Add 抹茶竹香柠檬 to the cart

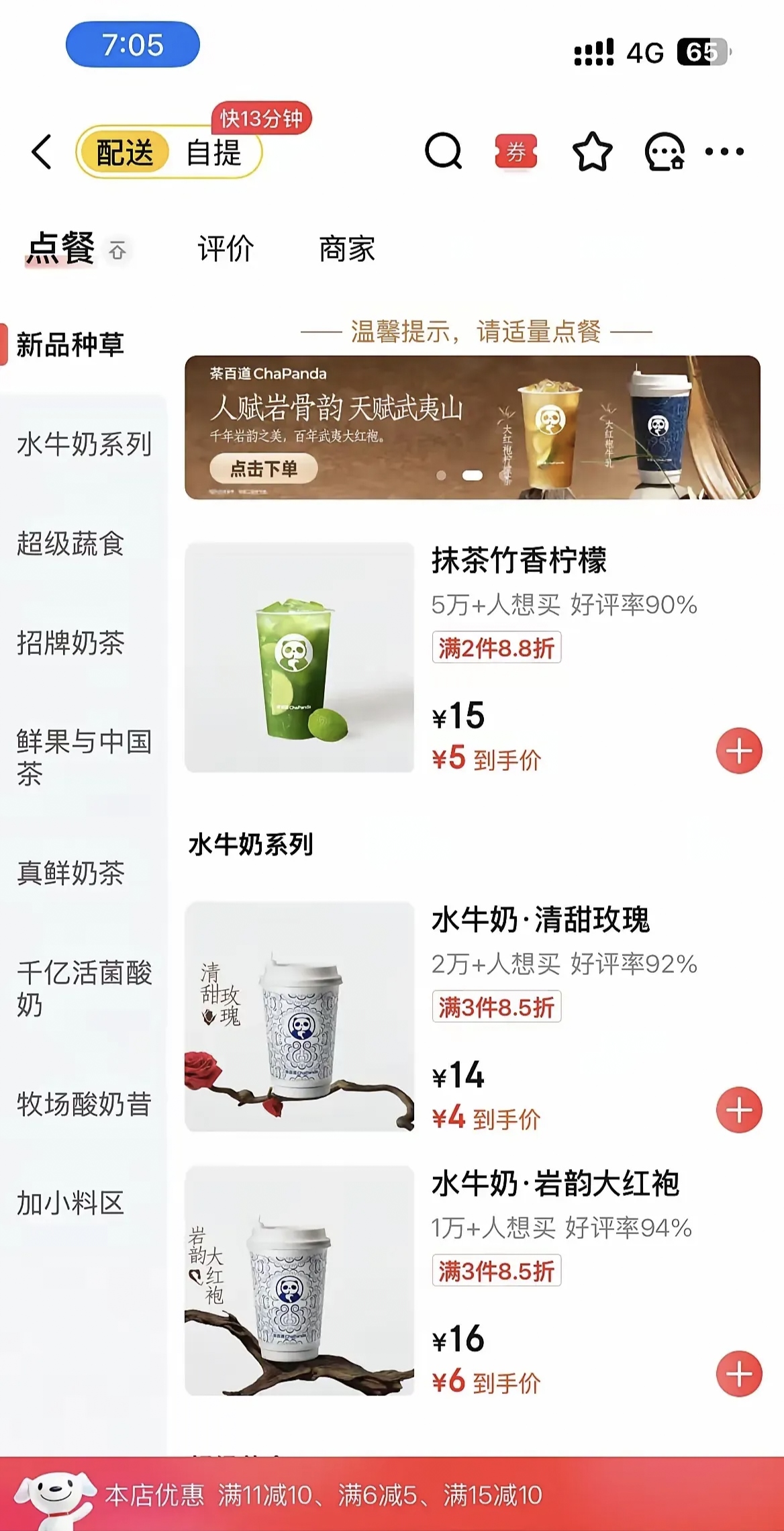tap(739, 751)
